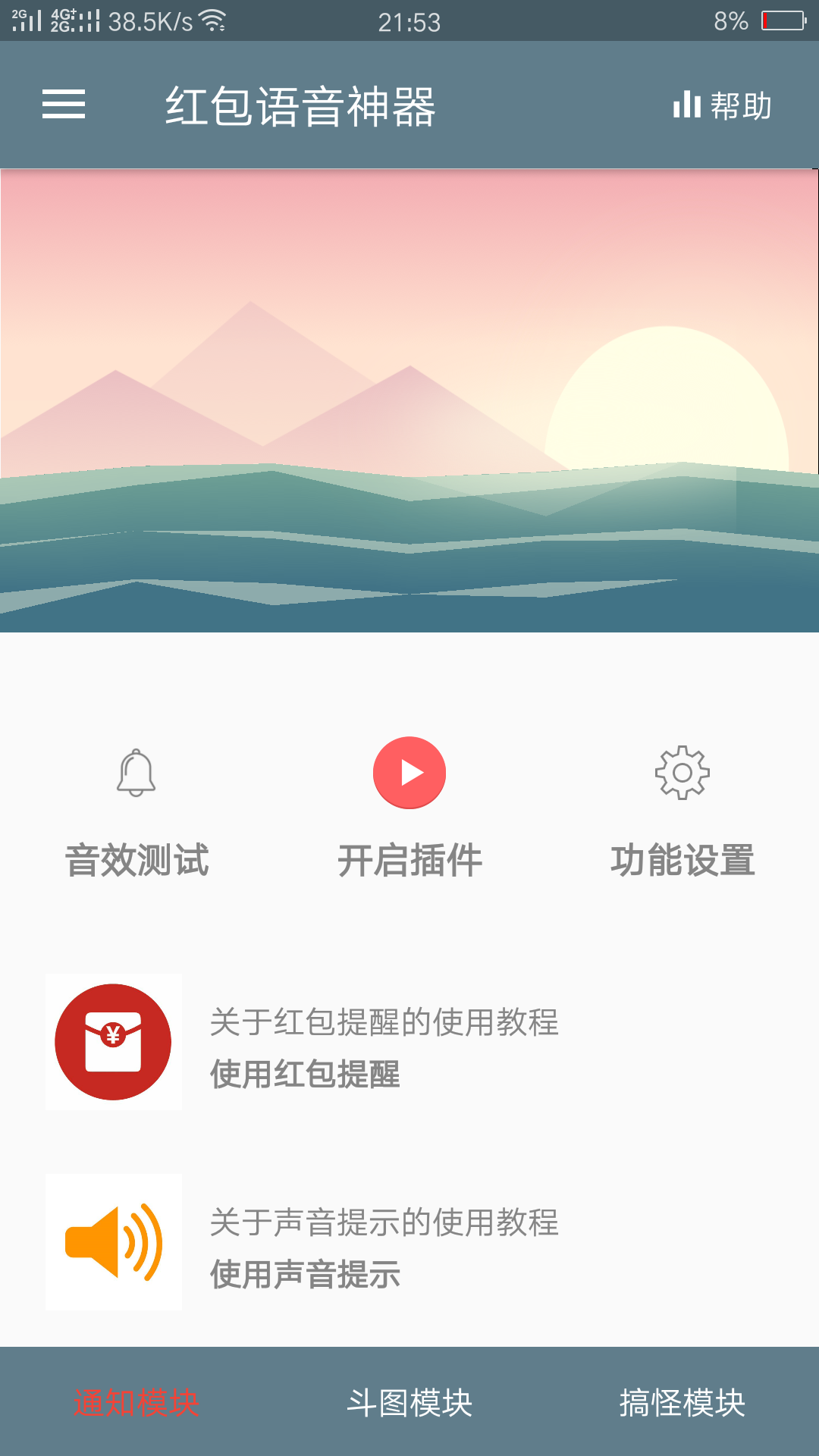Image resolution: width=819 pixels, height=1456 pixels.
Task: Switch to the 搞怪模块 tab
Action: coord(682,1403)
